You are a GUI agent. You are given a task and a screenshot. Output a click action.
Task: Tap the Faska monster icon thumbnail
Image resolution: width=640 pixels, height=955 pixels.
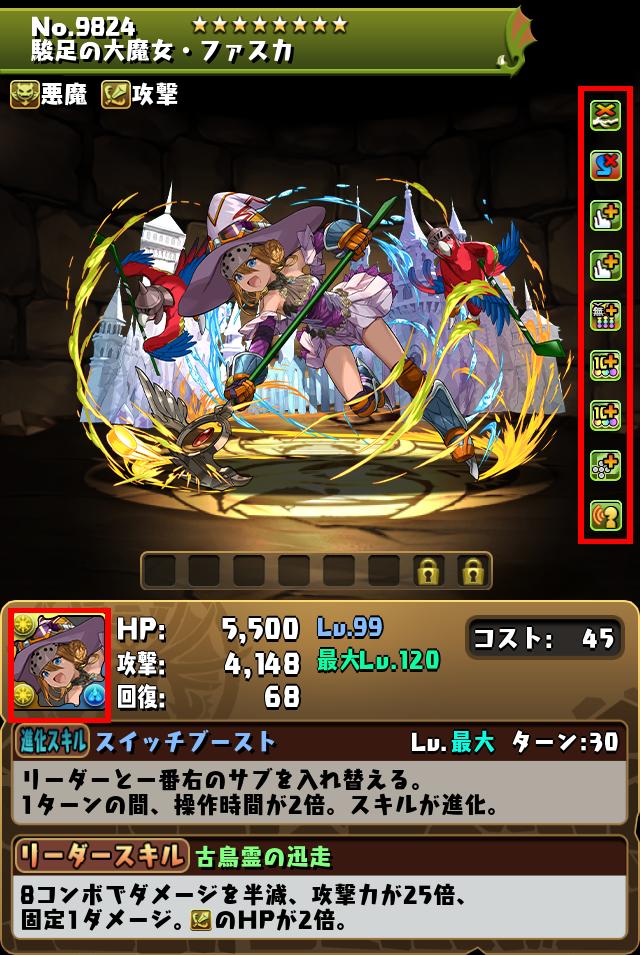(x=59, y=665)
